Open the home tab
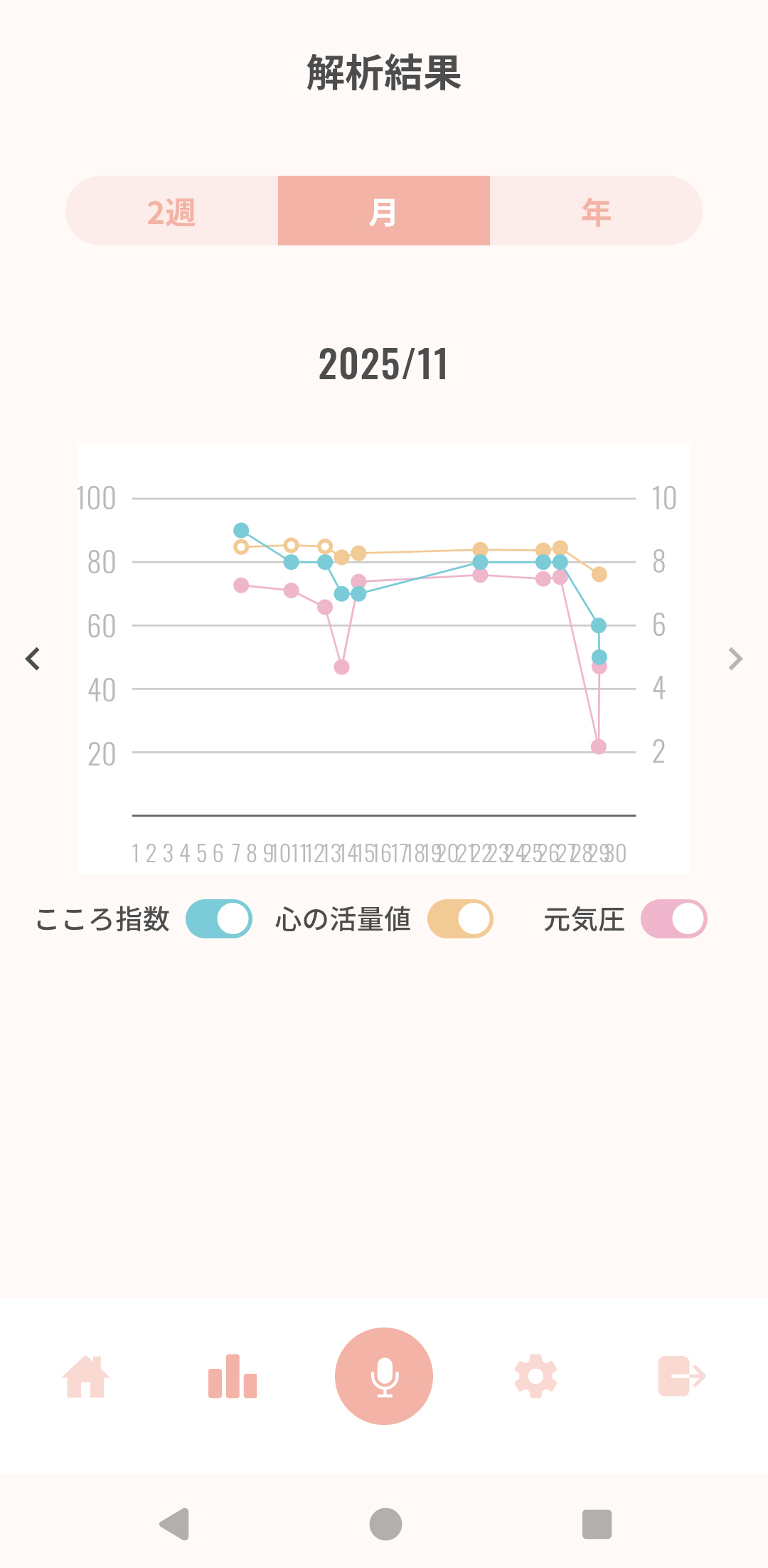 85,1377
